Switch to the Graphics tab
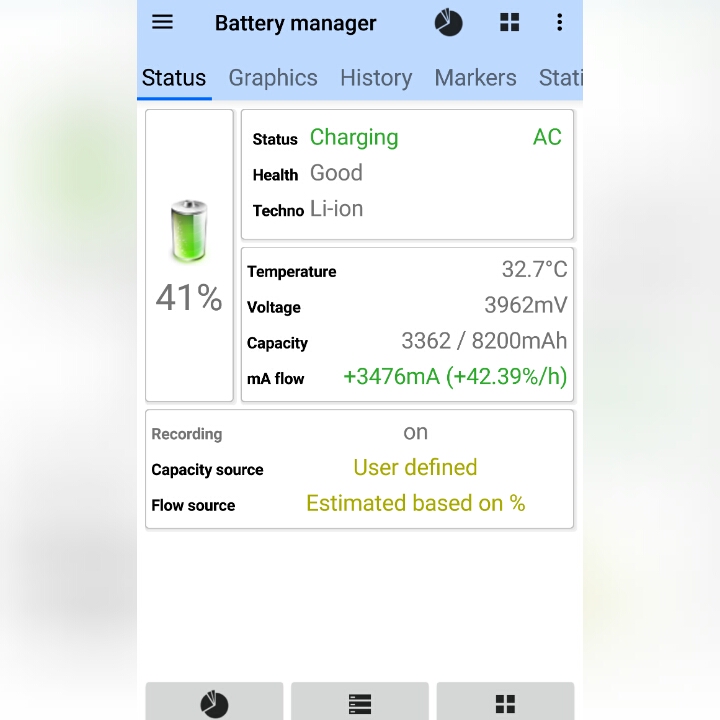The width and height of the screenshot is (720, 720). click(x=273, y=78)
